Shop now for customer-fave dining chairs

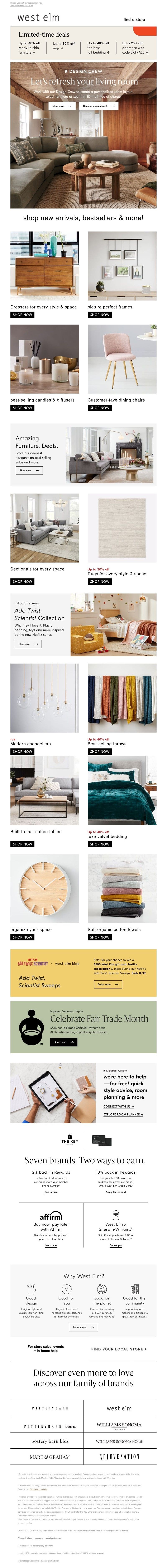pyautogui.click(x=100, y=408)
